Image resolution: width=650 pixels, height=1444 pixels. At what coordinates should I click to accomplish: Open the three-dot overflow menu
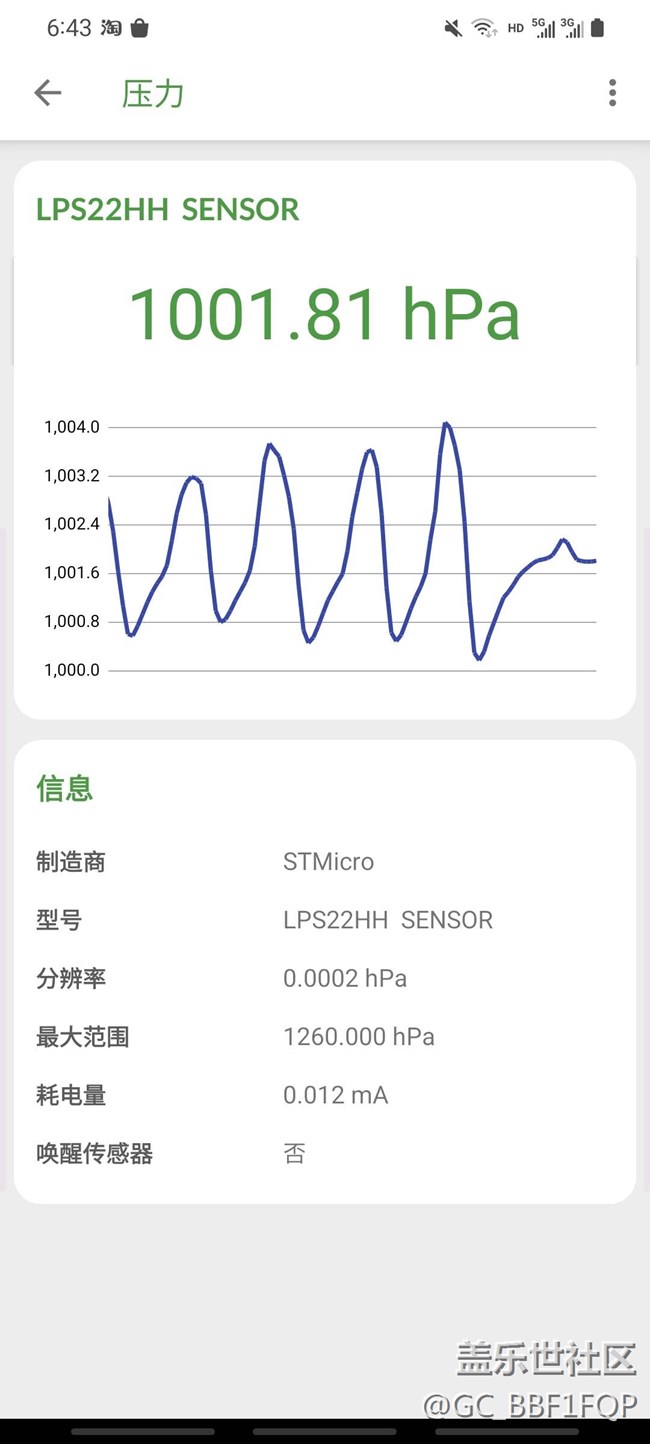pos(612,93)
